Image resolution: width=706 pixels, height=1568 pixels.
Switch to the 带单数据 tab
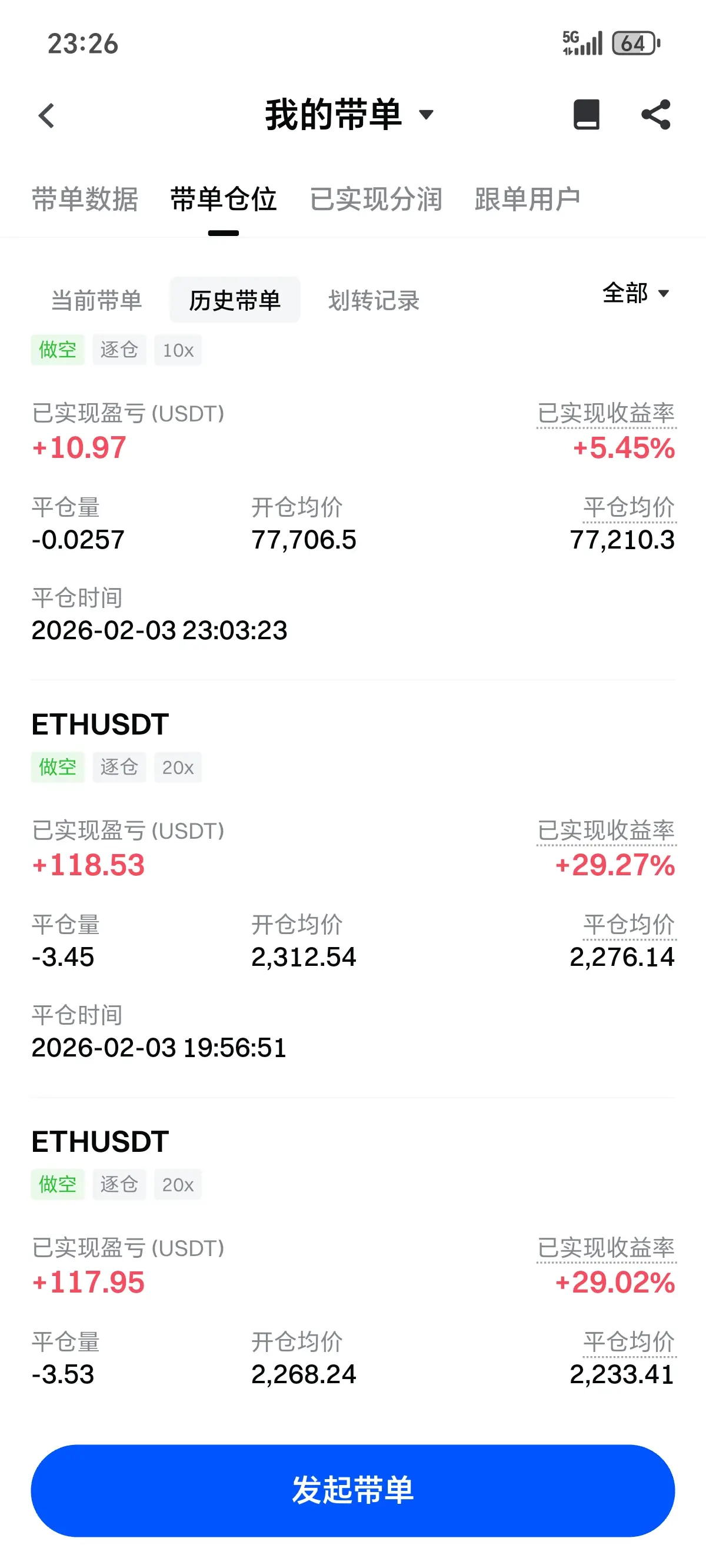click(85, 199)
